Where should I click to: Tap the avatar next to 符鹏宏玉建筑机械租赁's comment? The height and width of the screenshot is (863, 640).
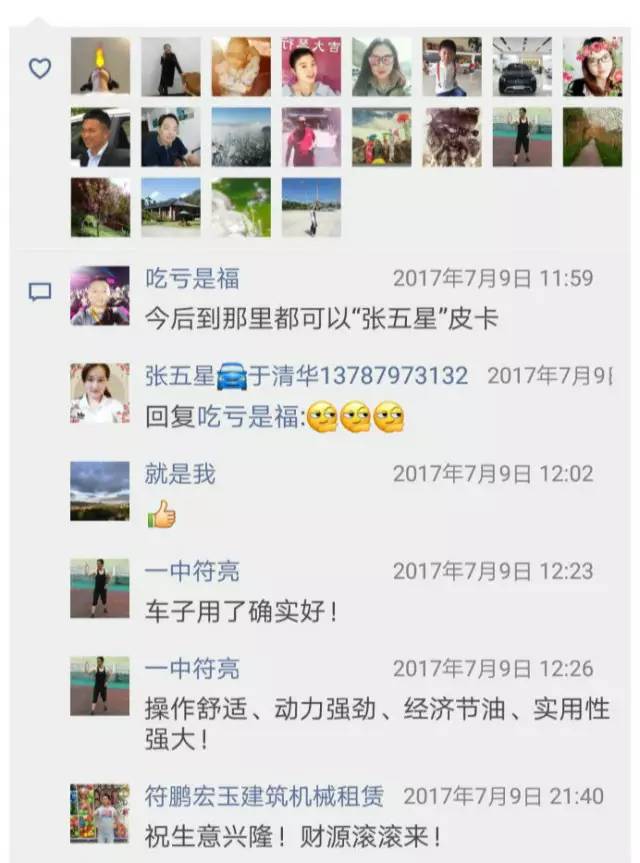tap(99, 813)
